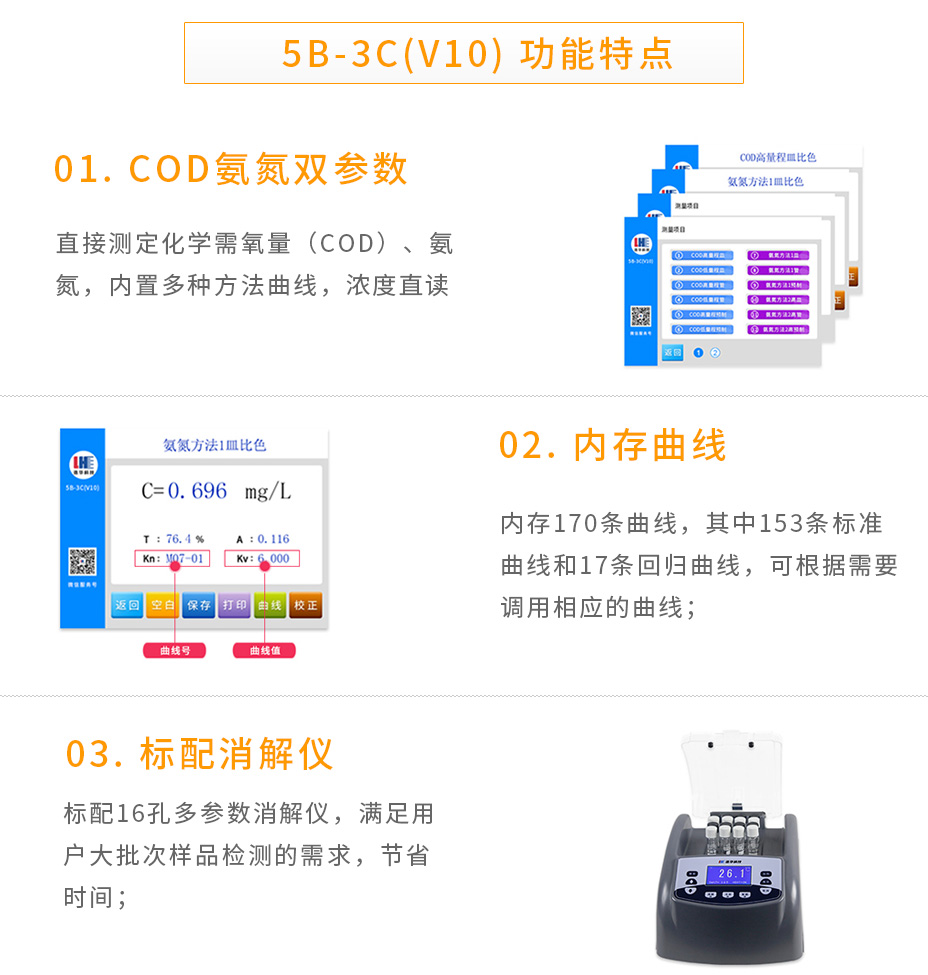Select page ① circle indicator
This screenshot has width=928, height=975.
pyautogui.click(x=698, y=351)
